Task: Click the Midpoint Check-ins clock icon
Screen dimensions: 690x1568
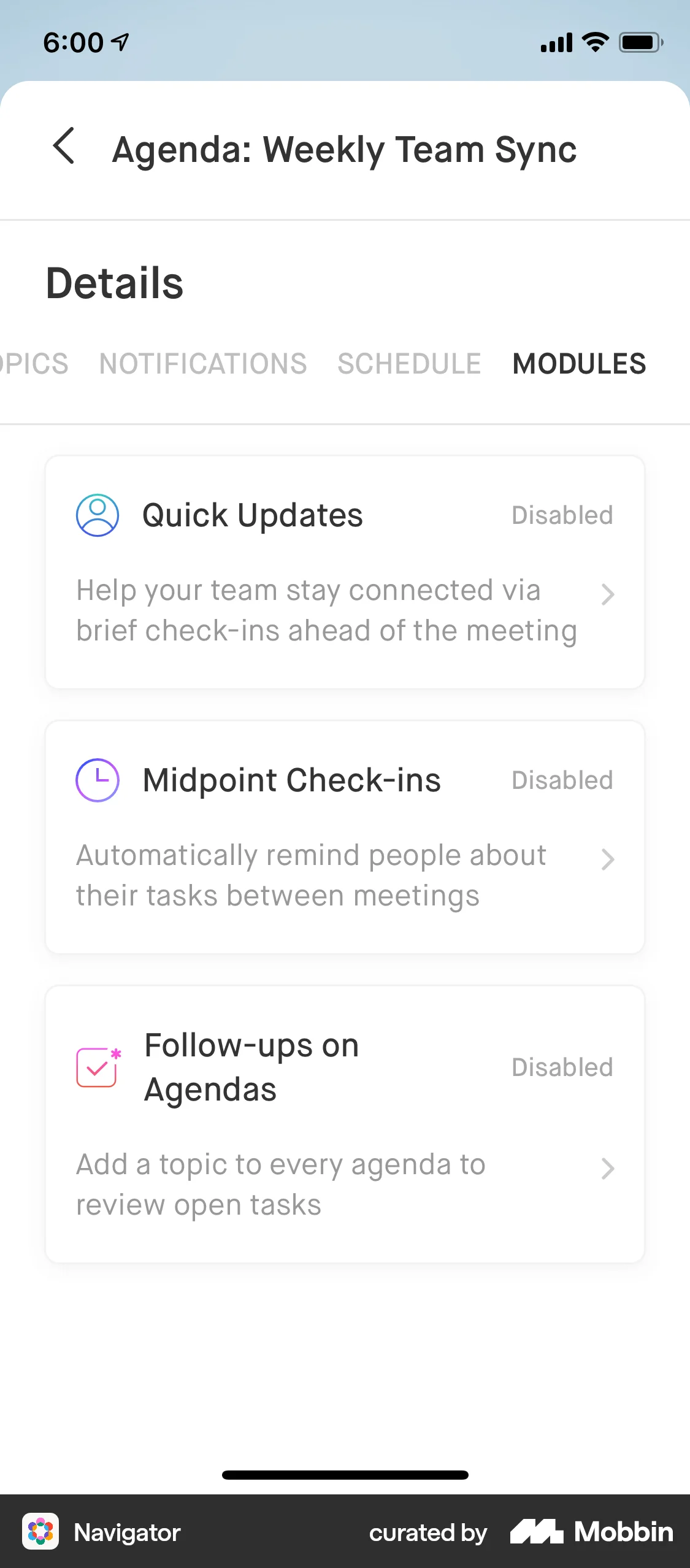Action: point(97,780)
